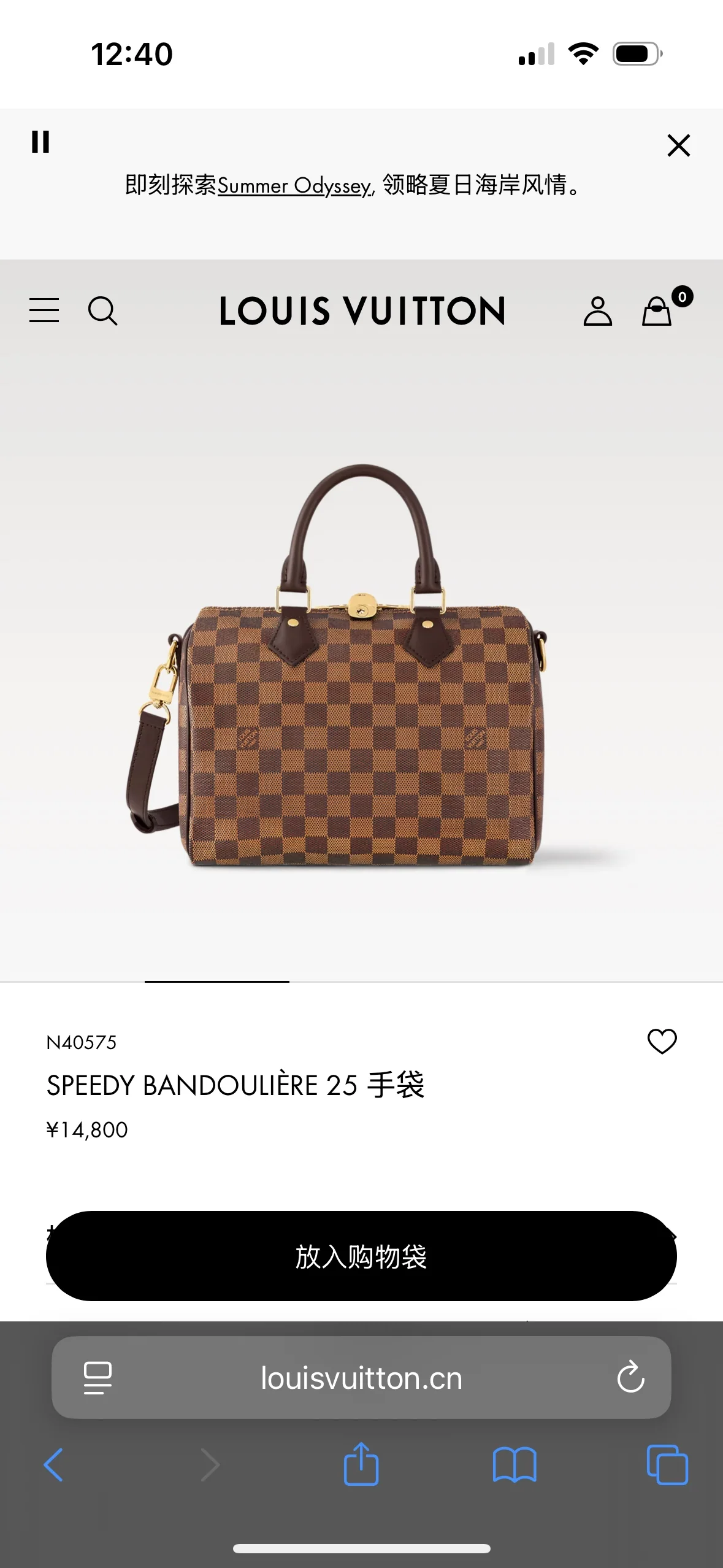Viewport: 723px width, 1568px height.
Task: Reload the page
Action: coord(630,1377)
